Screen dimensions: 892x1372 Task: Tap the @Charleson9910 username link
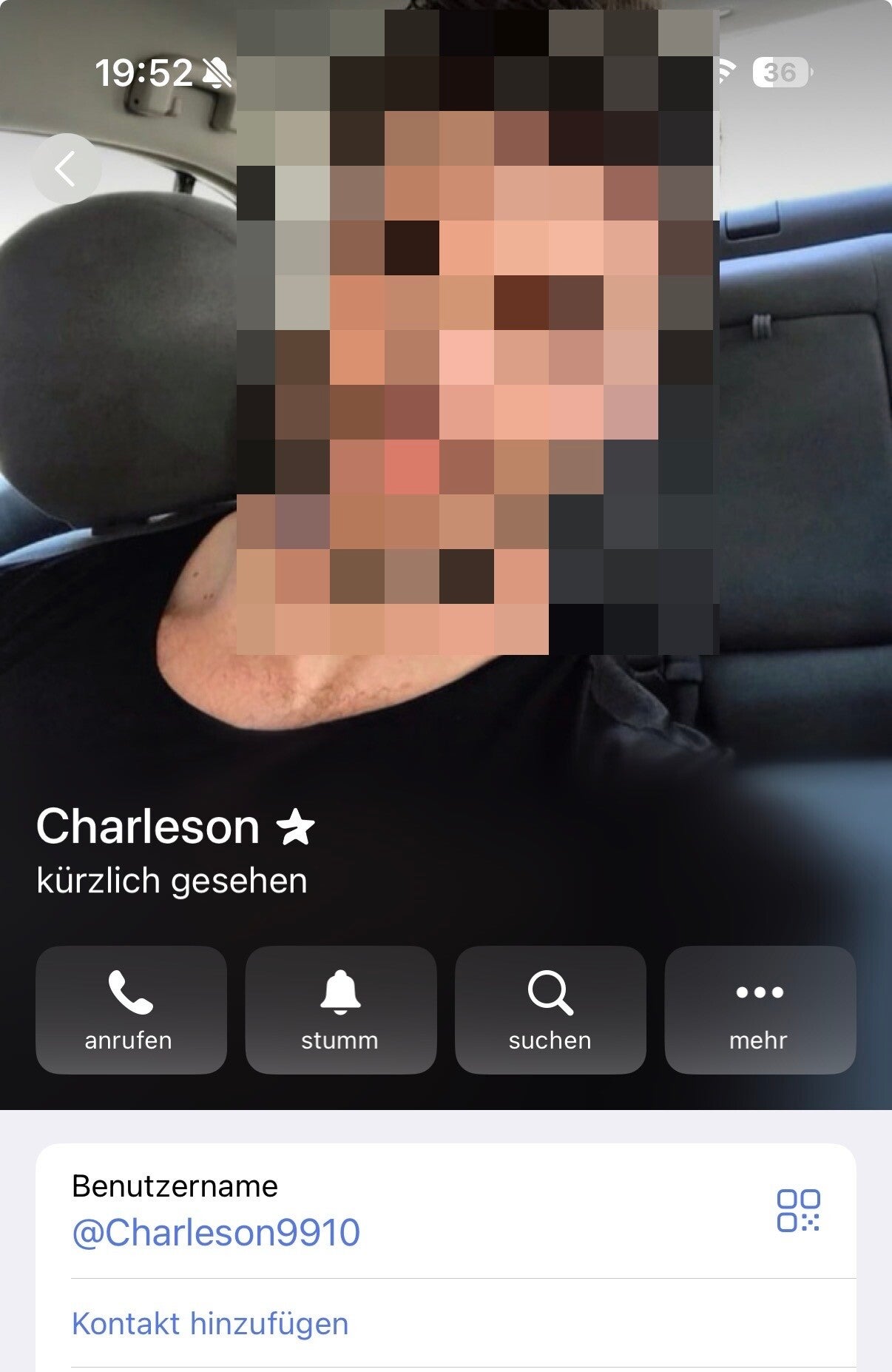pos(216,1233)
